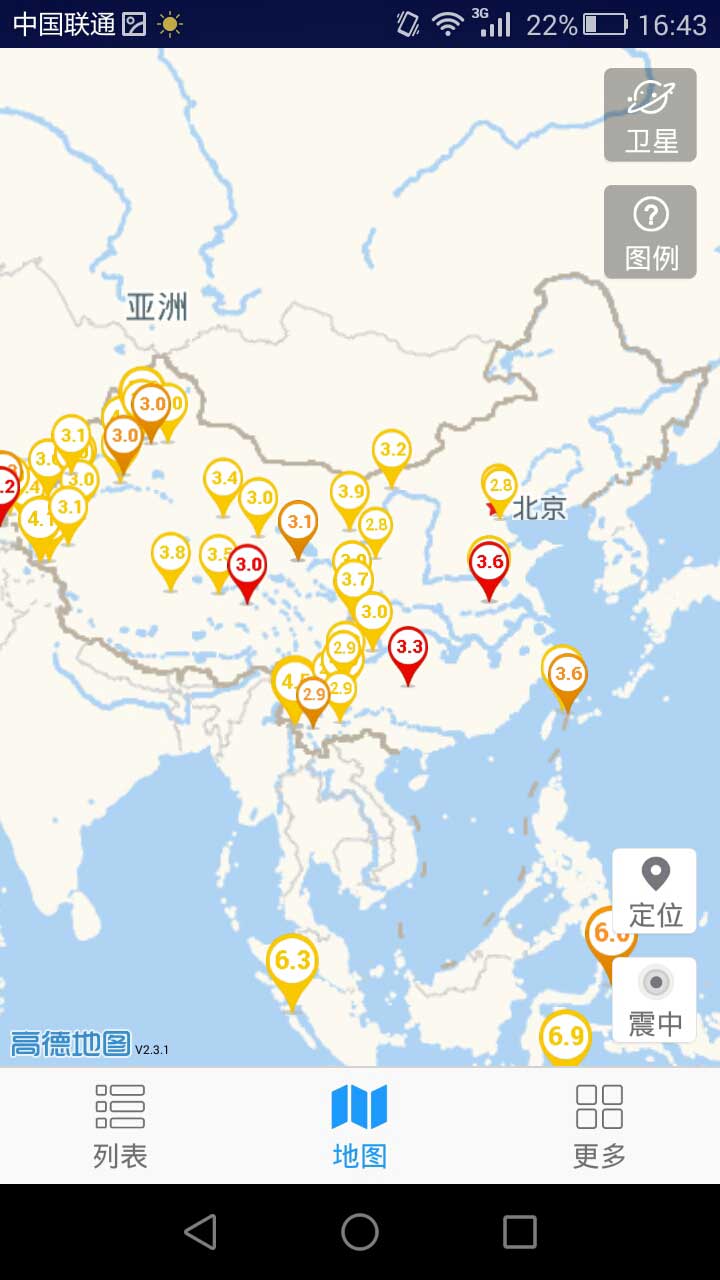Expand info for the 6.3 Sumatra quake marker
This screenshot has height=1280, width=720.
pyautogui.click(x=291, y=960)
